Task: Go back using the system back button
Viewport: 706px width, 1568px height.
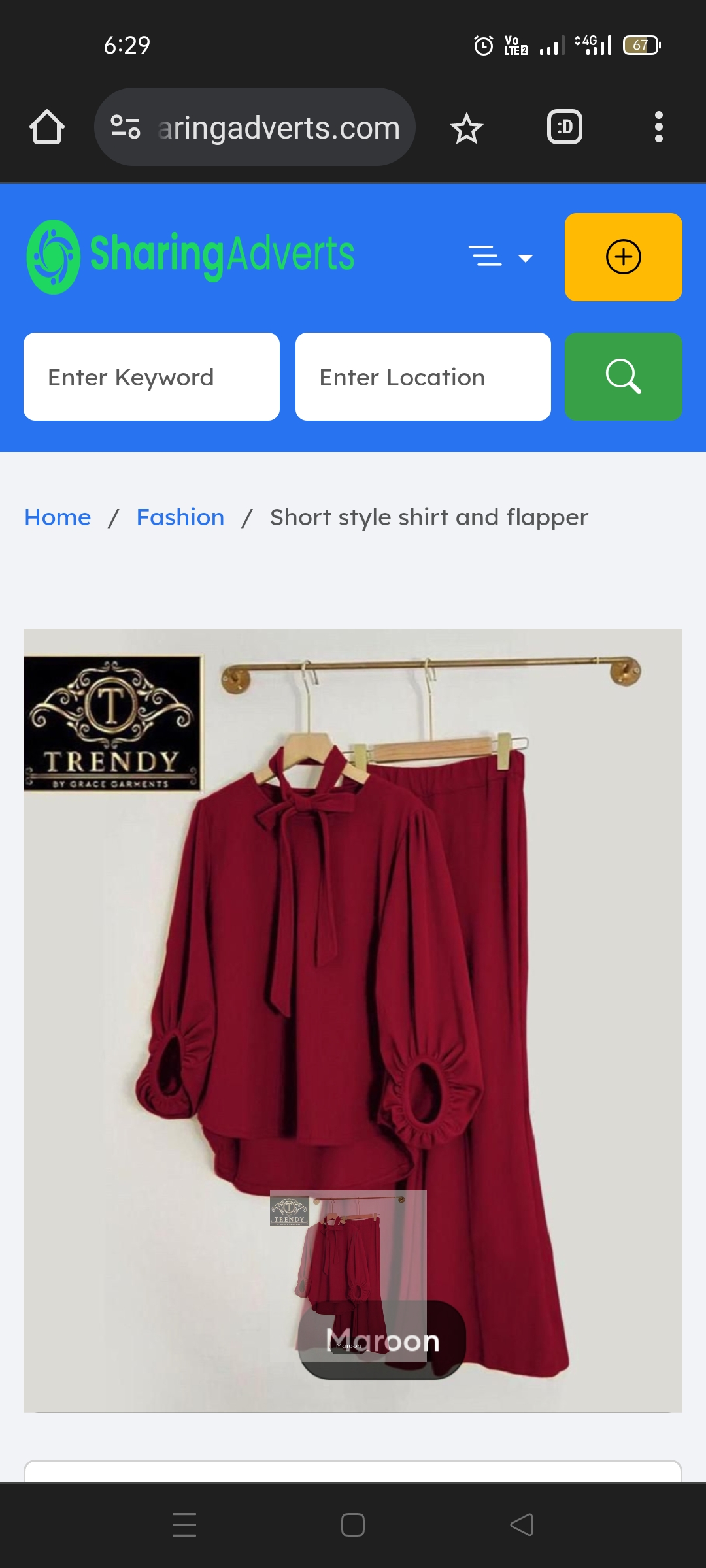Action: click(x=521, y=1525)
